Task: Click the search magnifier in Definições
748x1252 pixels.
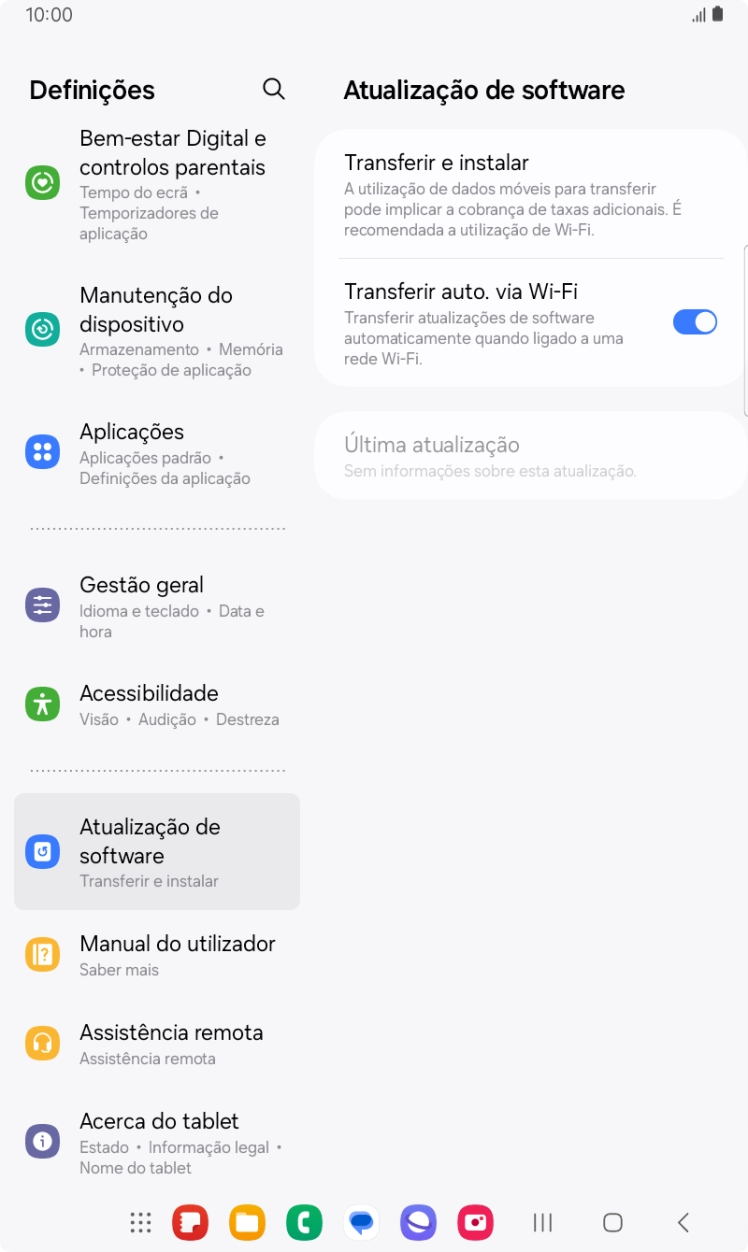Action: click(273, 89)
